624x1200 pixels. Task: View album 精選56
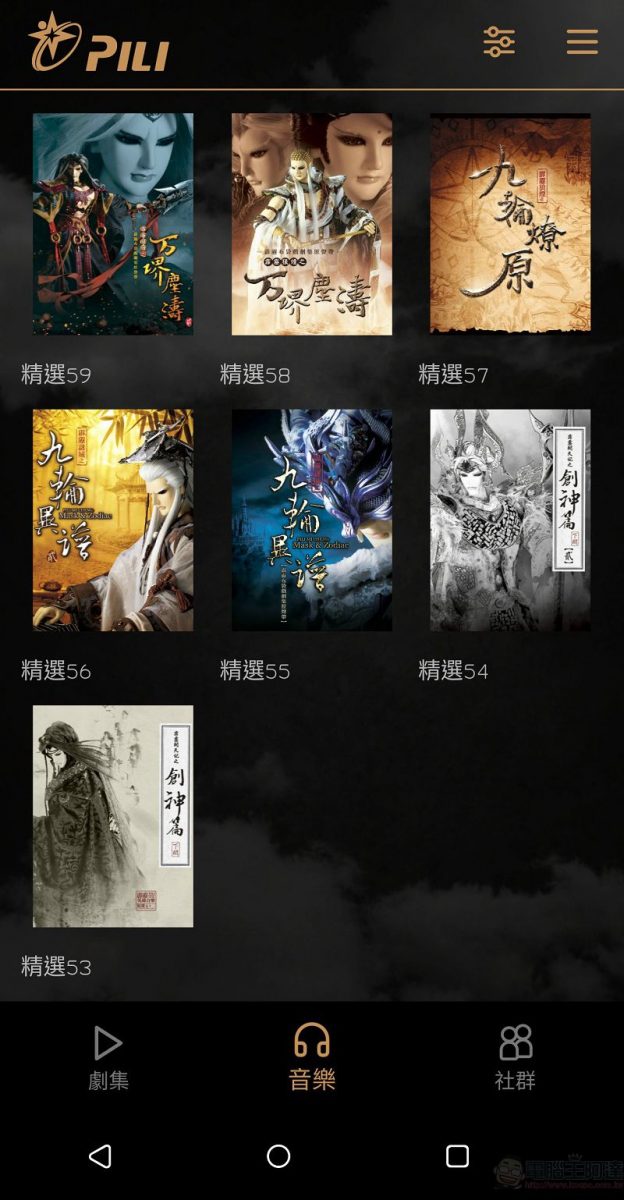[113, 520]
